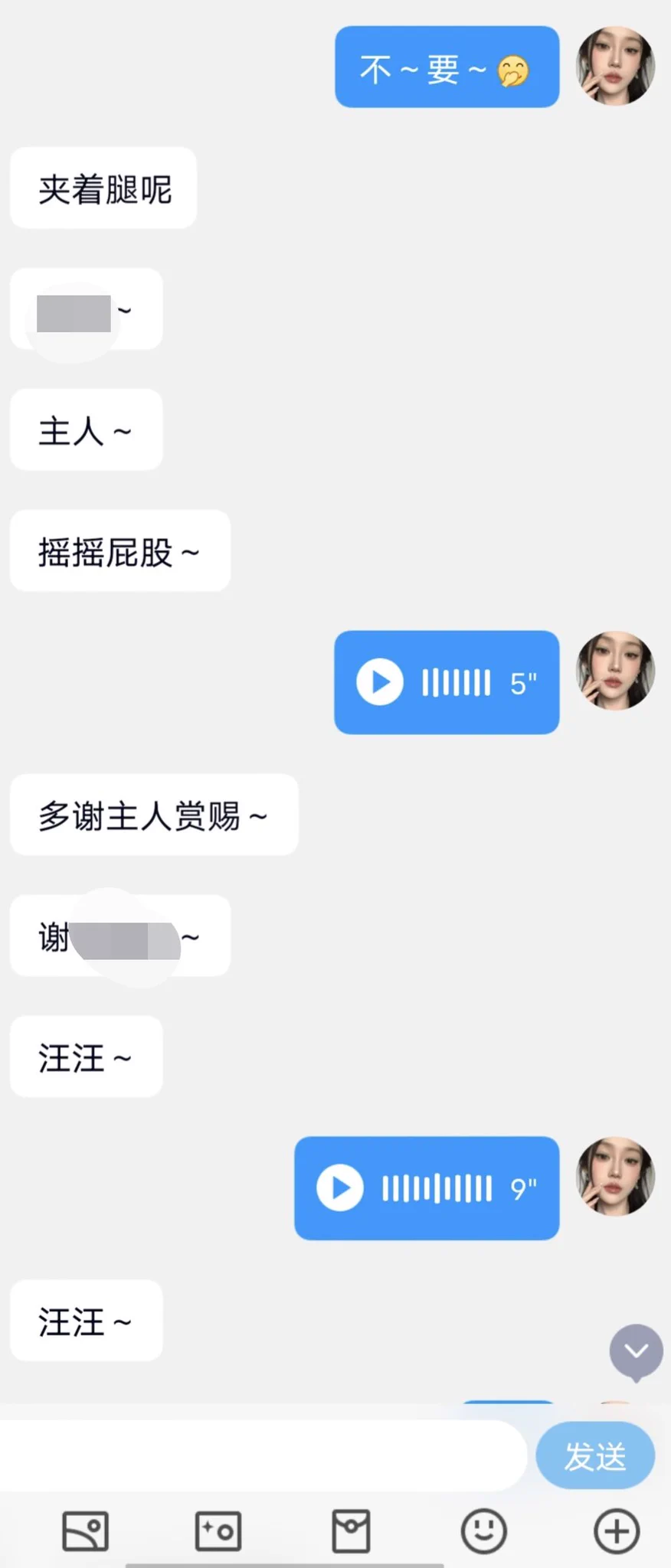The image size is (671, 1568).
Task: Open the camera capture icon
Action: [218, 1531]
